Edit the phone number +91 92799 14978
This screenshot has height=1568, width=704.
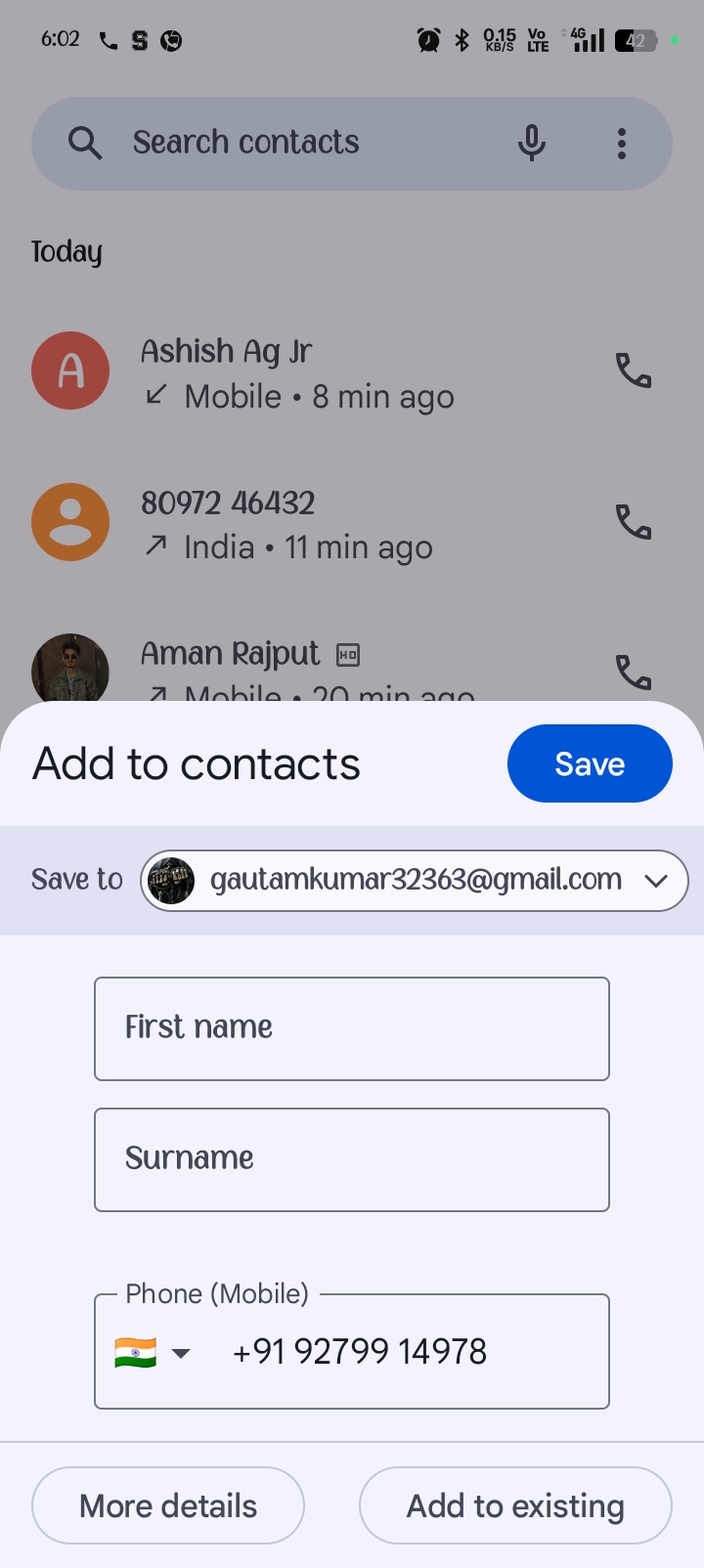coord(391,1352)
